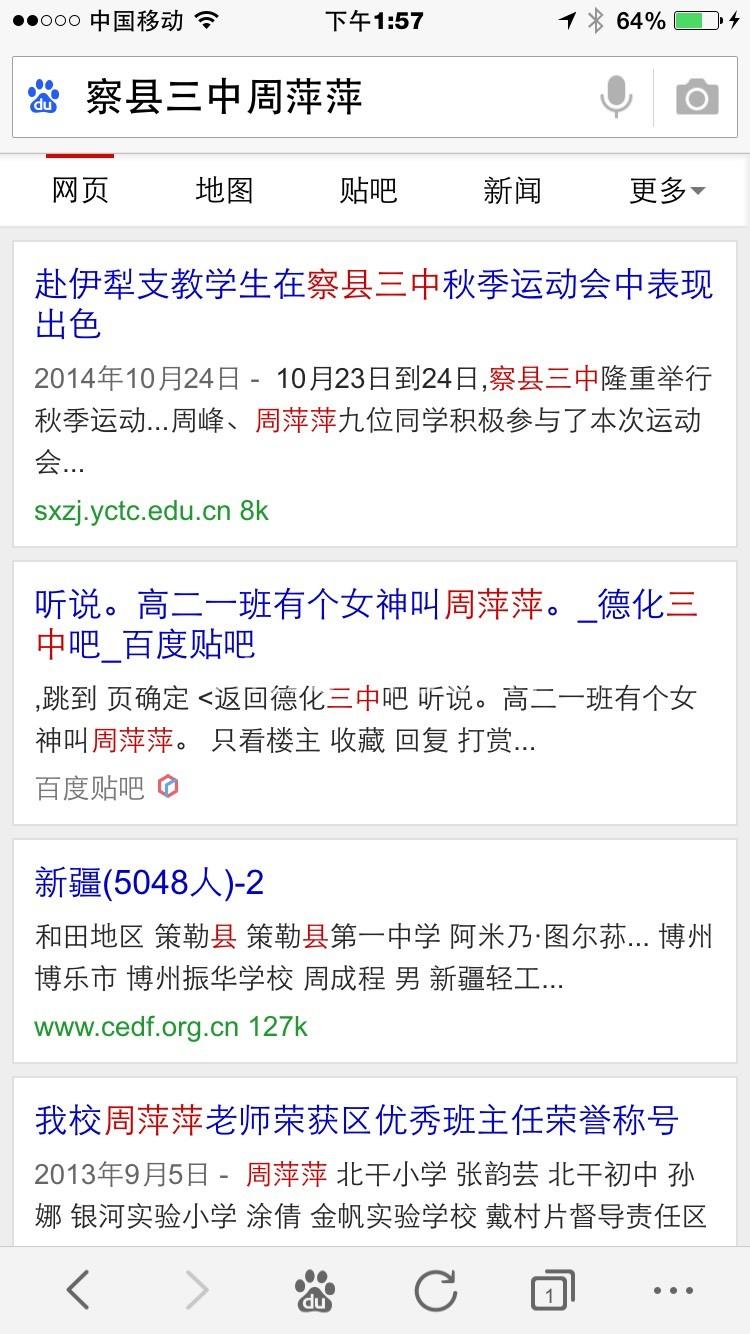The height and width of the screenshot is (1334, 750).
Task: Open the bottom more options menu
Action: [673, 1290]
